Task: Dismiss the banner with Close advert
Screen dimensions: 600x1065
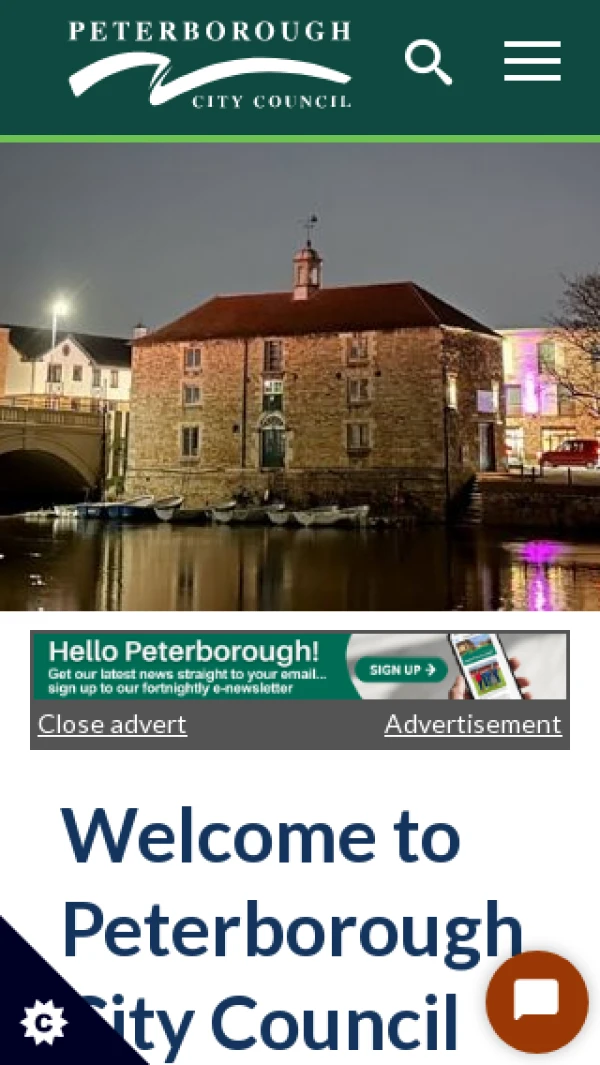Action: (x=112, y=724)
